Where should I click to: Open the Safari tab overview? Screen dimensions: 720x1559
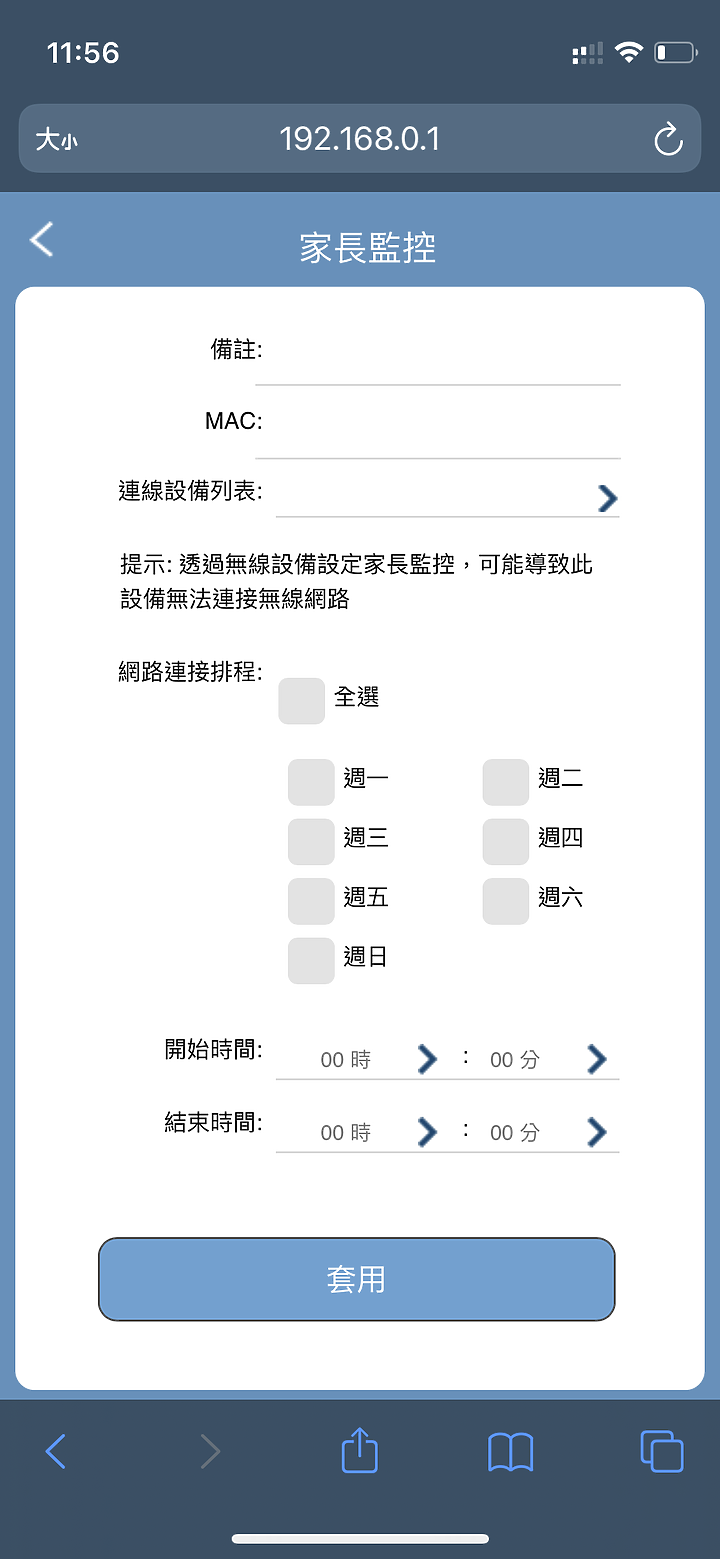click(x=660, y=1451)
